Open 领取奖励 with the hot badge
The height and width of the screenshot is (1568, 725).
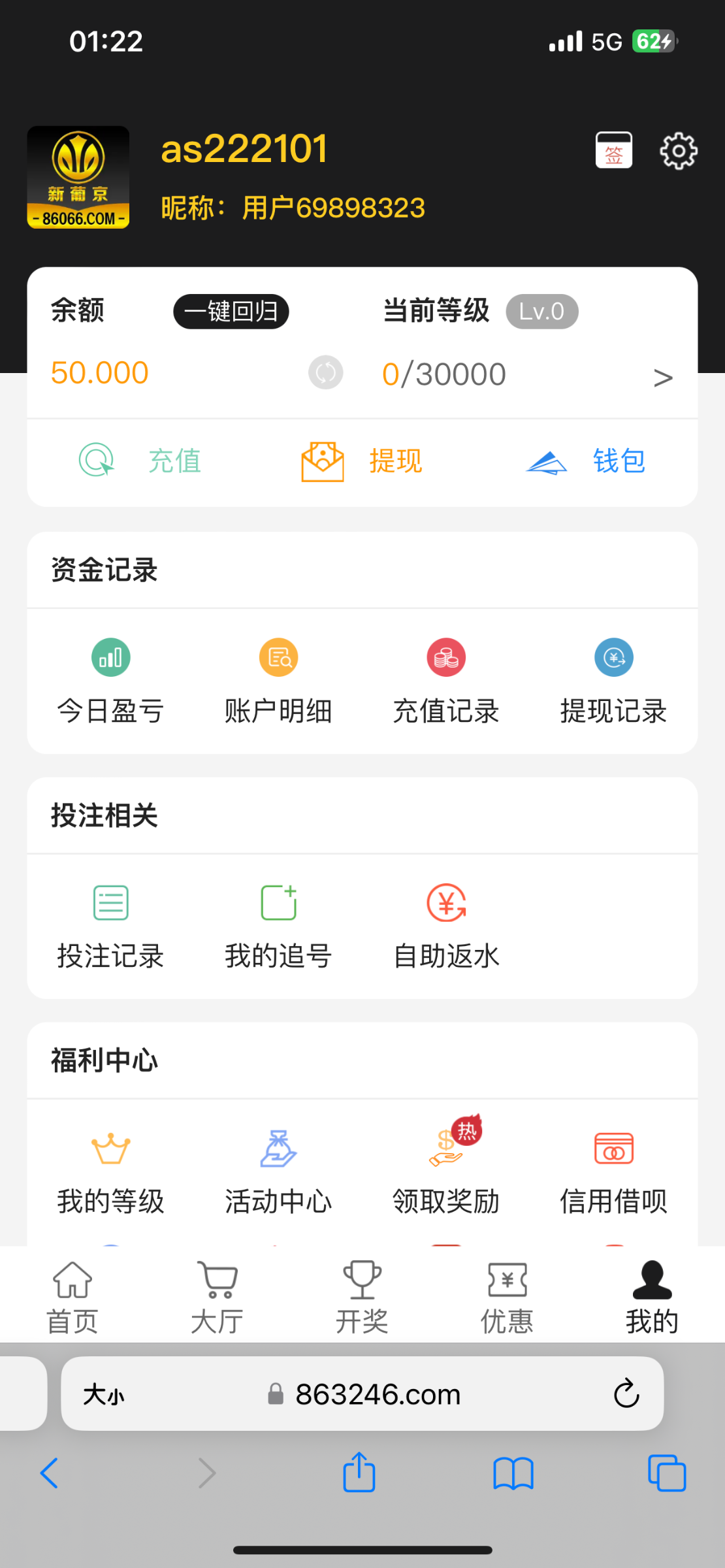tap(446, 1166)
